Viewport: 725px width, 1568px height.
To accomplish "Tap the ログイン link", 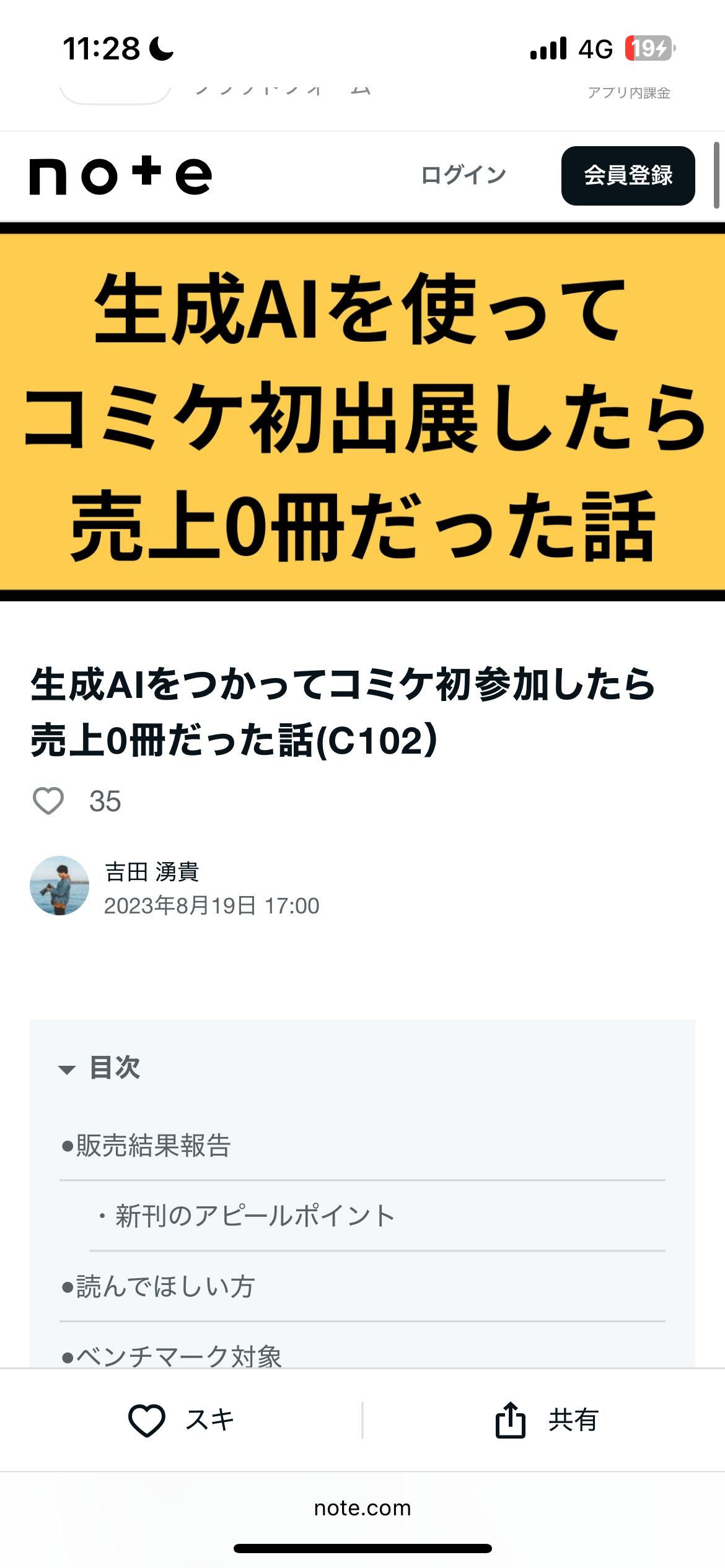I will [464, 175].
